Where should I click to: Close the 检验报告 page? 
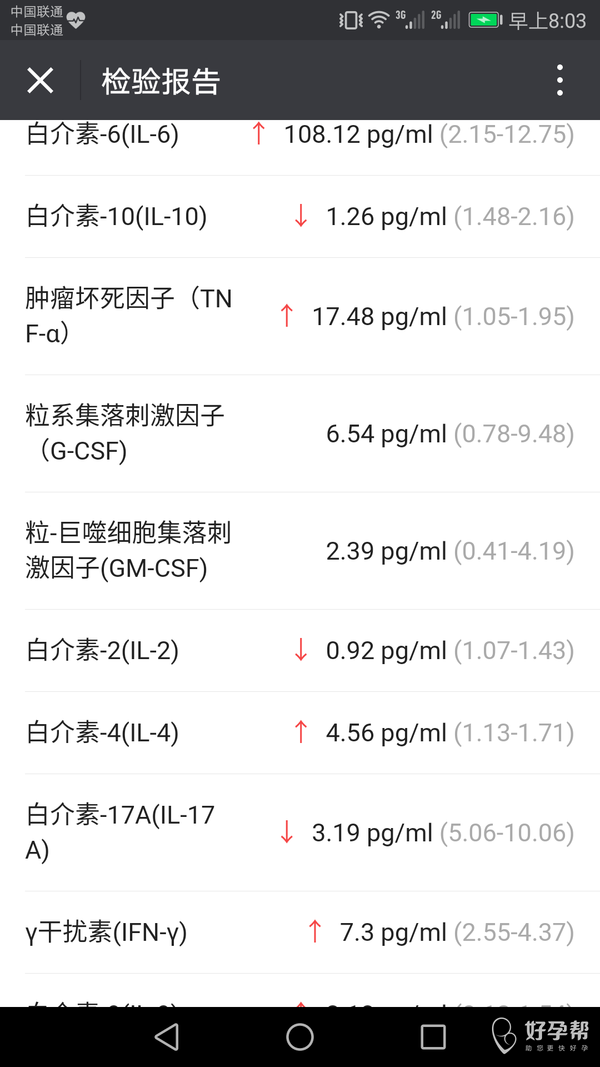40,81
